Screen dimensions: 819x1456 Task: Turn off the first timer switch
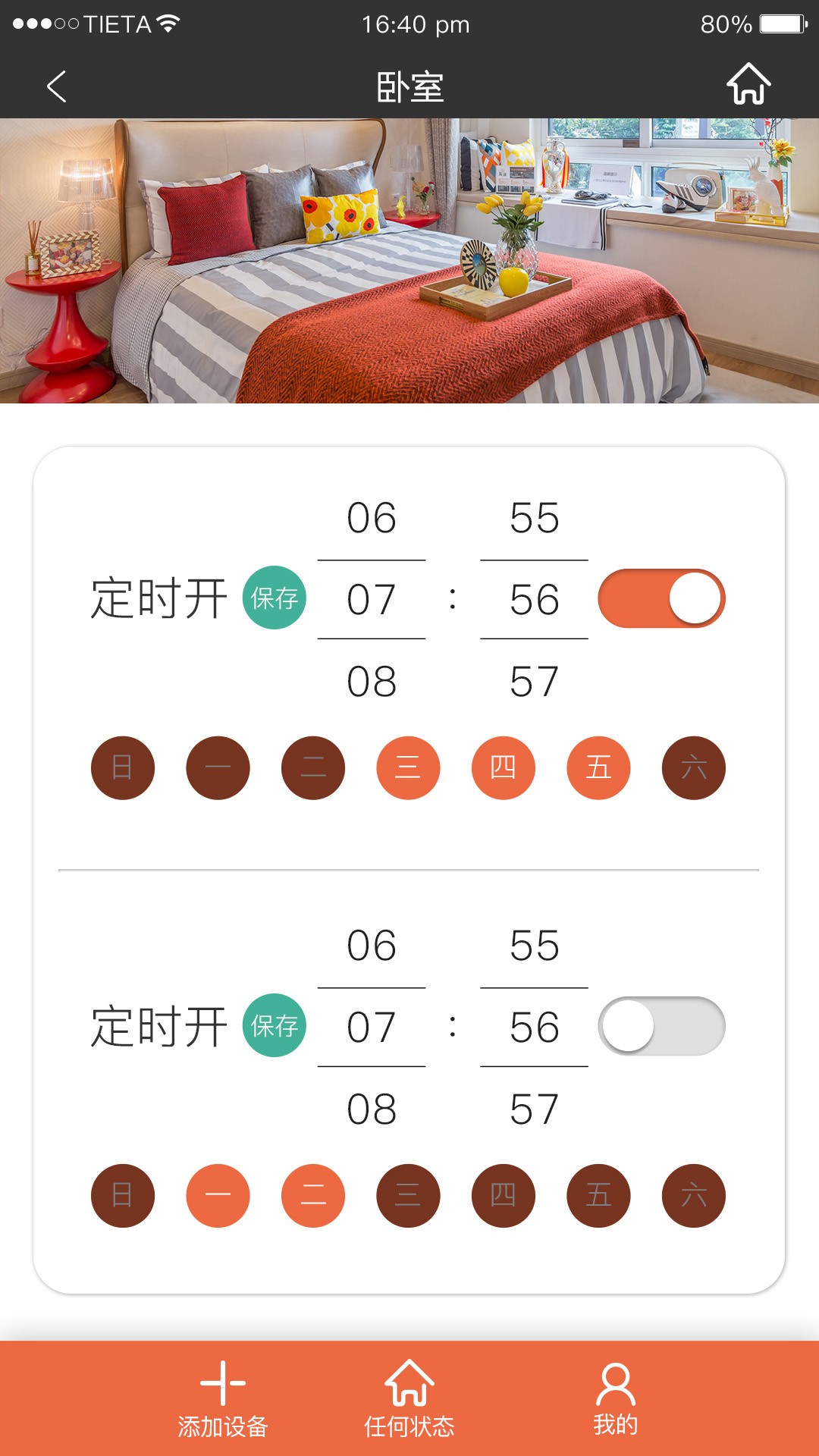coord(661,598)
